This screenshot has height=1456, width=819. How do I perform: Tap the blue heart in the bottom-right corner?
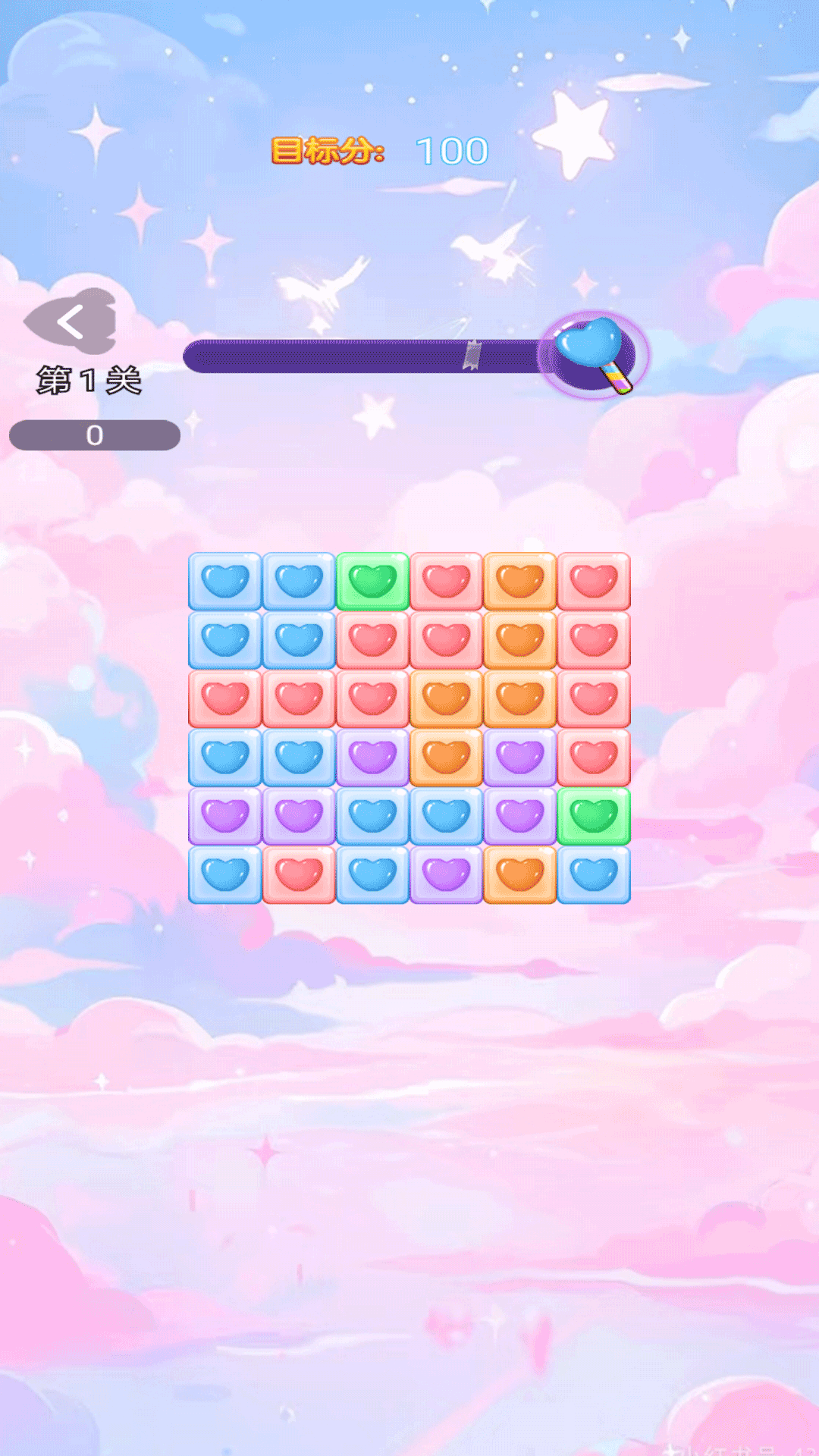(592, 876)
